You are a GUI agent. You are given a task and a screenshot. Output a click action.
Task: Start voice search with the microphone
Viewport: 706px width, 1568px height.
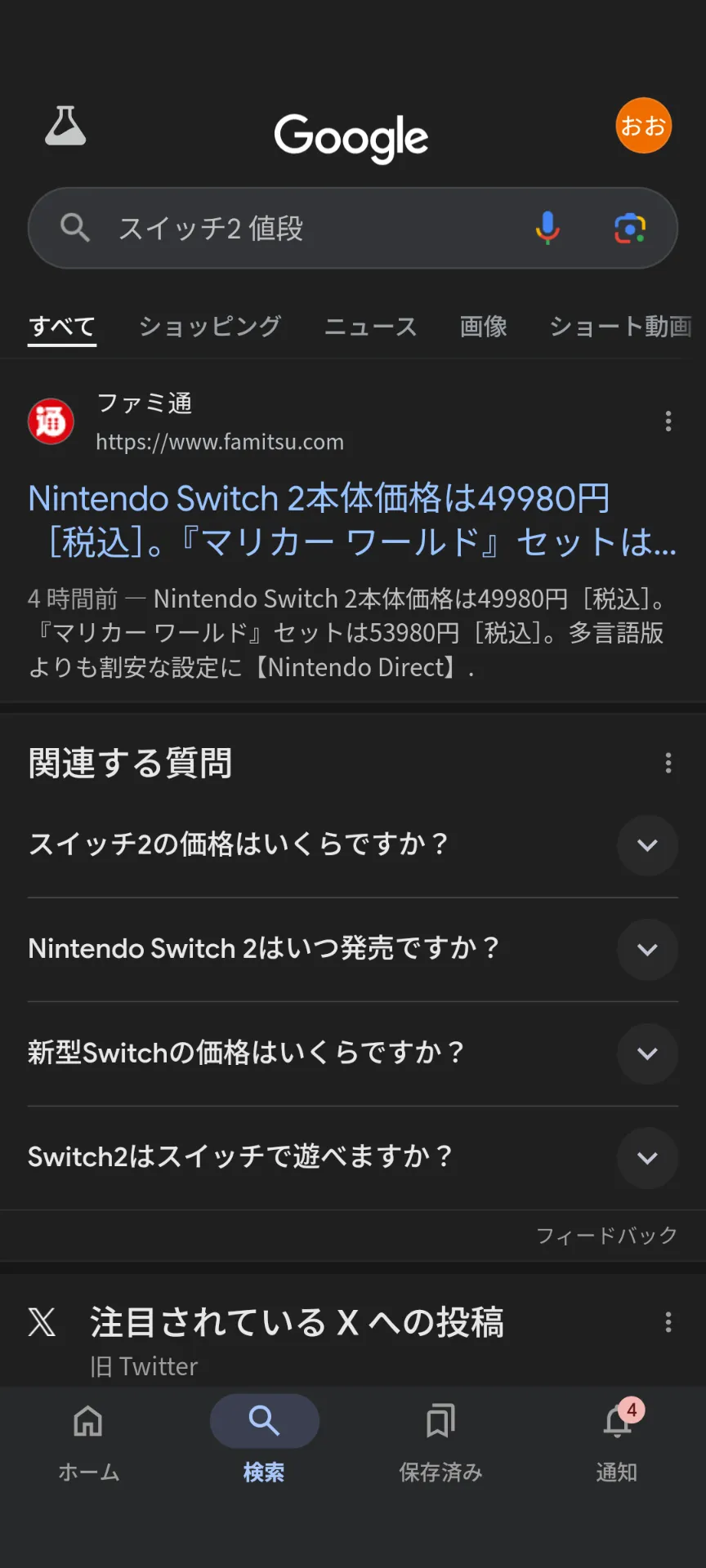click(x=547, y=228)
